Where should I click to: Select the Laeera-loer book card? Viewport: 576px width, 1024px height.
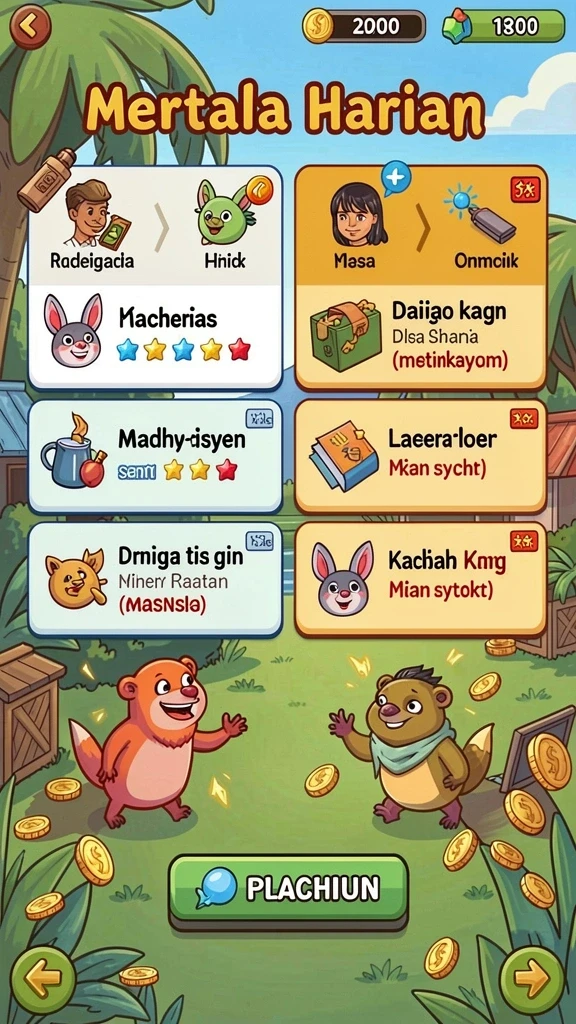pyautogui.click(x=421, y=456)
